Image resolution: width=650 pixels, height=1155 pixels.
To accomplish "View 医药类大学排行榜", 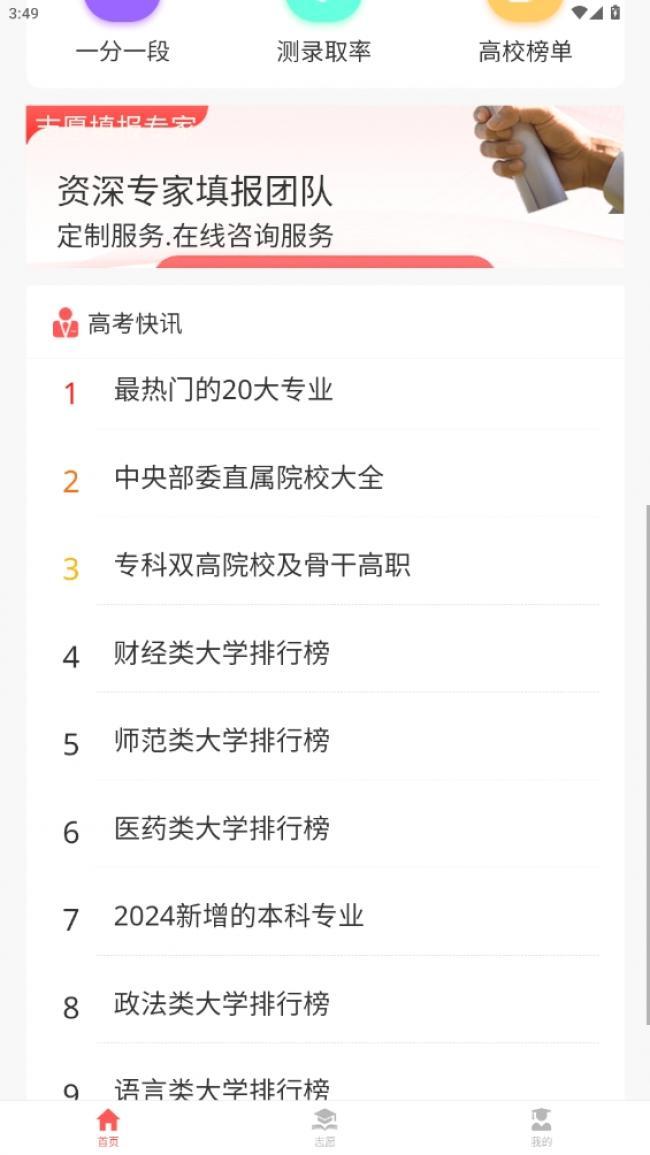I will 325,829.
